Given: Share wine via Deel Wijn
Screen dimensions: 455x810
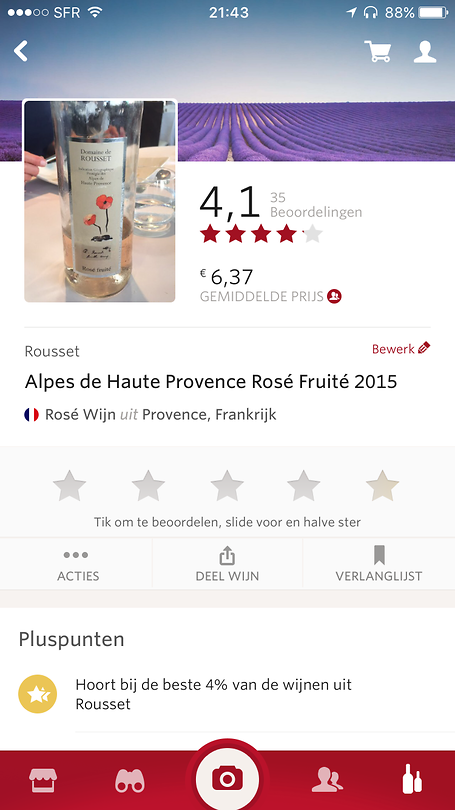Looking at the screenshot, I should click(227, 564).
